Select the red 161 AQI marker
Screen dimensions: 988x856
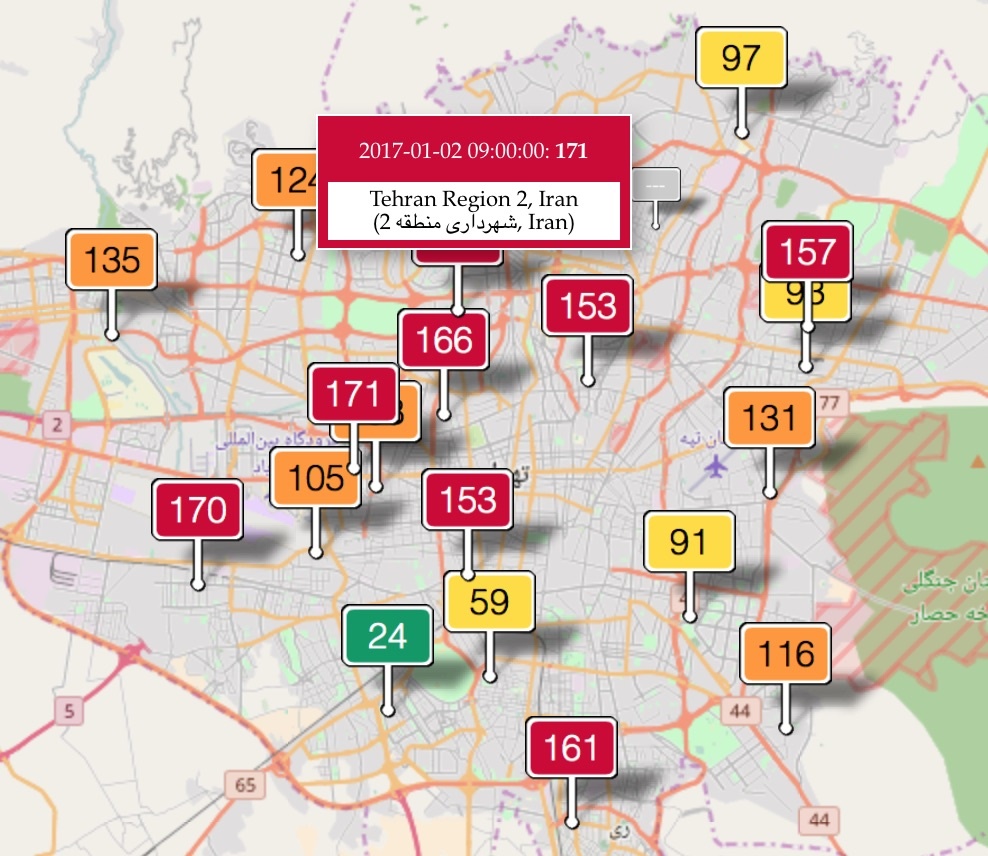(571, 748)
